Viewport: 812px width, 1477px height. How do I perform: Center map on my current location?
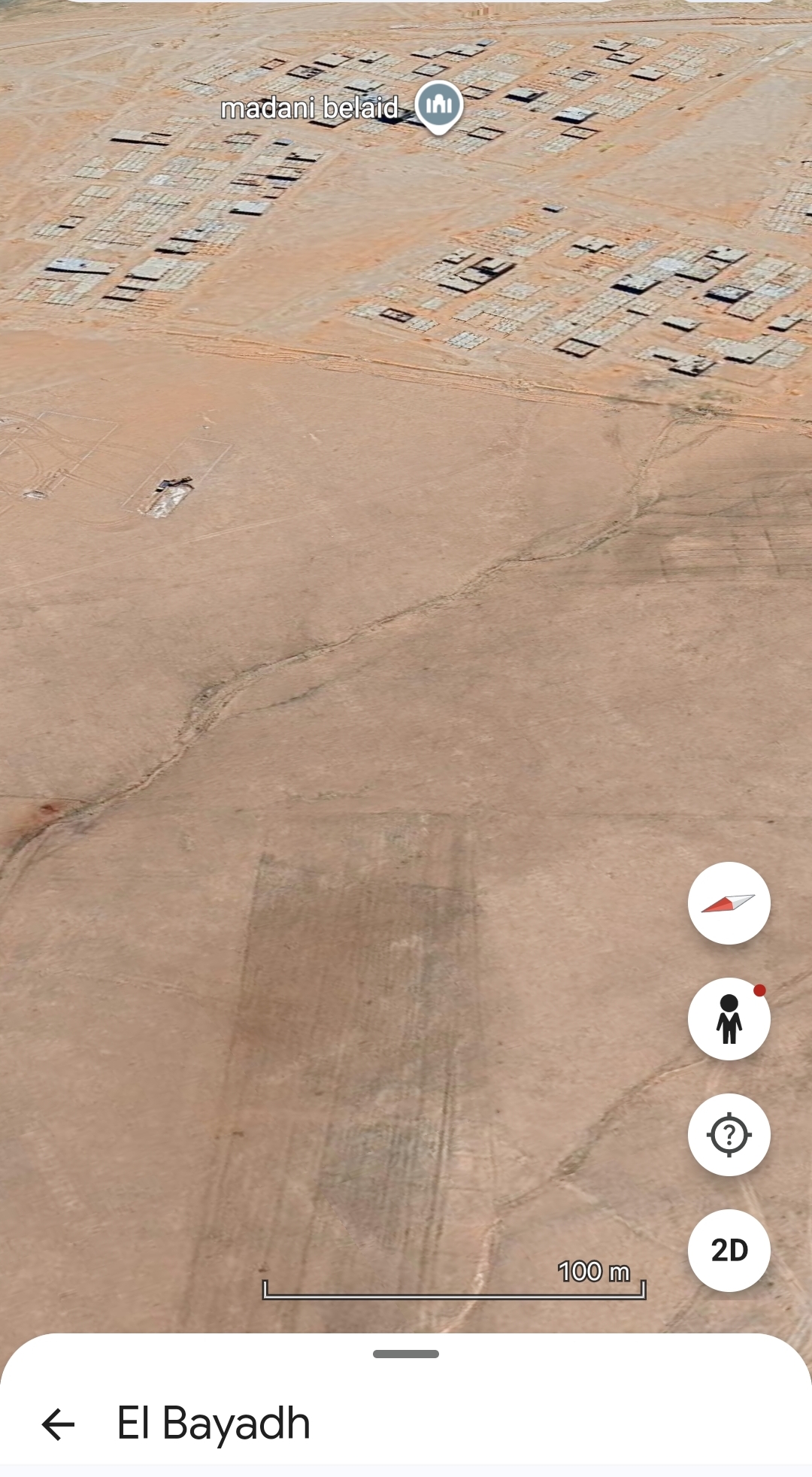point(729,1135)
